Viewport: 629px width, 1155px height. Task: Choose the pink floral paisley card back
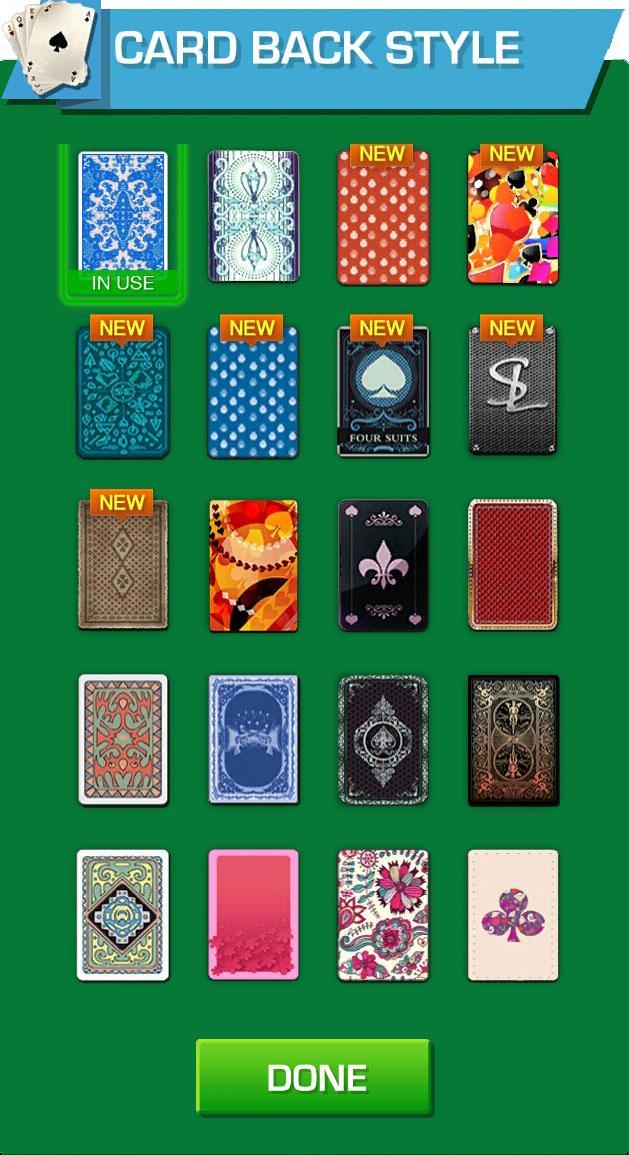[383, 915]
